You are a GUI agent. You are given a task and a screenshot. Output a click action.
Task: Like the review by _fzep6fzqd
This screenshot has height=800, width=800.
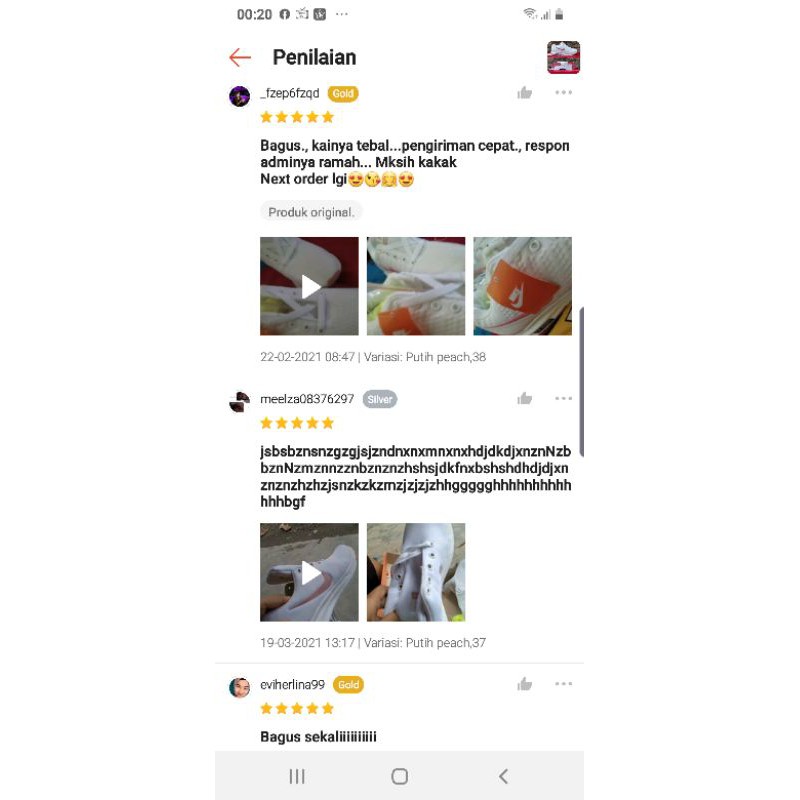pyautogui.click(x=525, y=92)
